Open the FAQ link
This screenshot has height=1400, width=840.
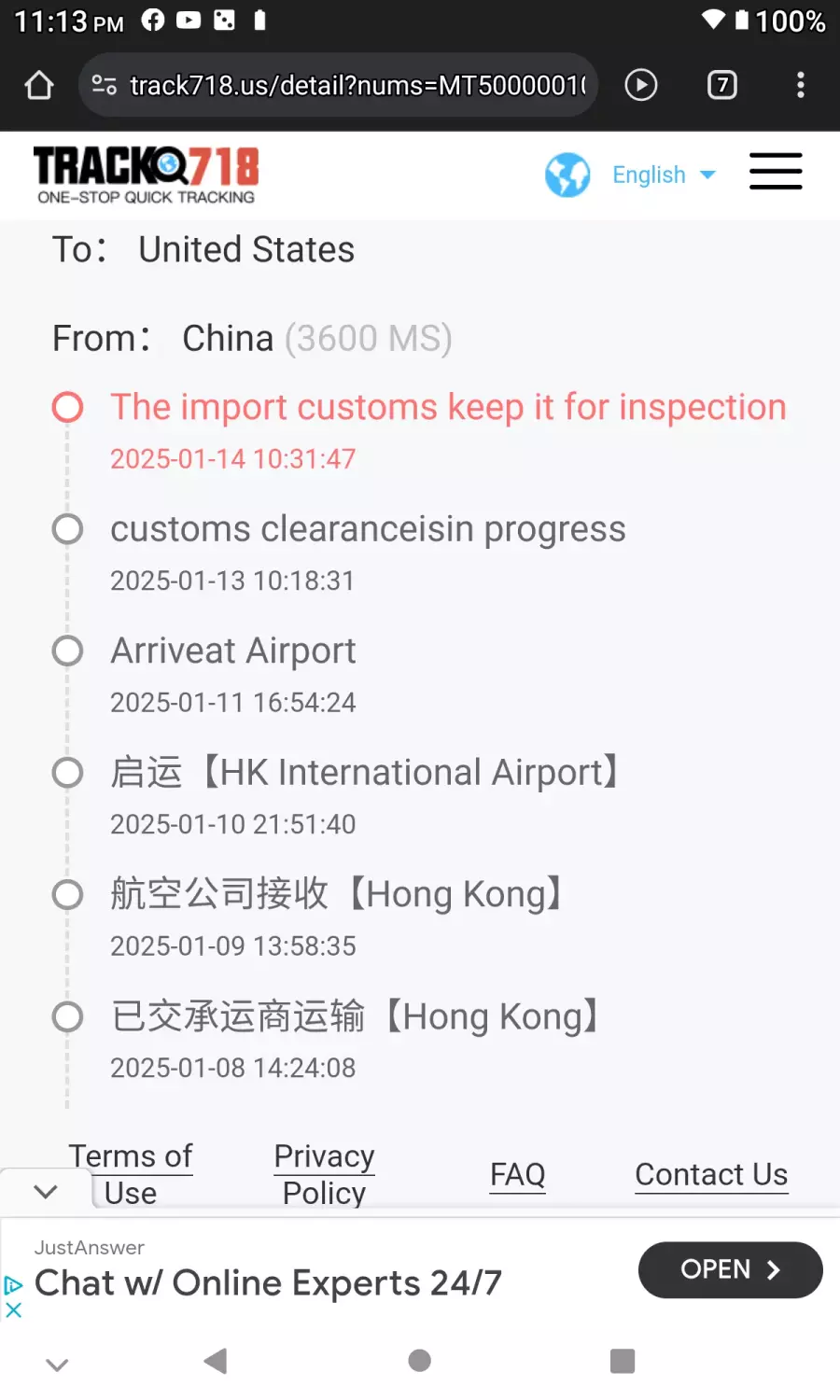pyautogui.click(x=518, y=1174)
